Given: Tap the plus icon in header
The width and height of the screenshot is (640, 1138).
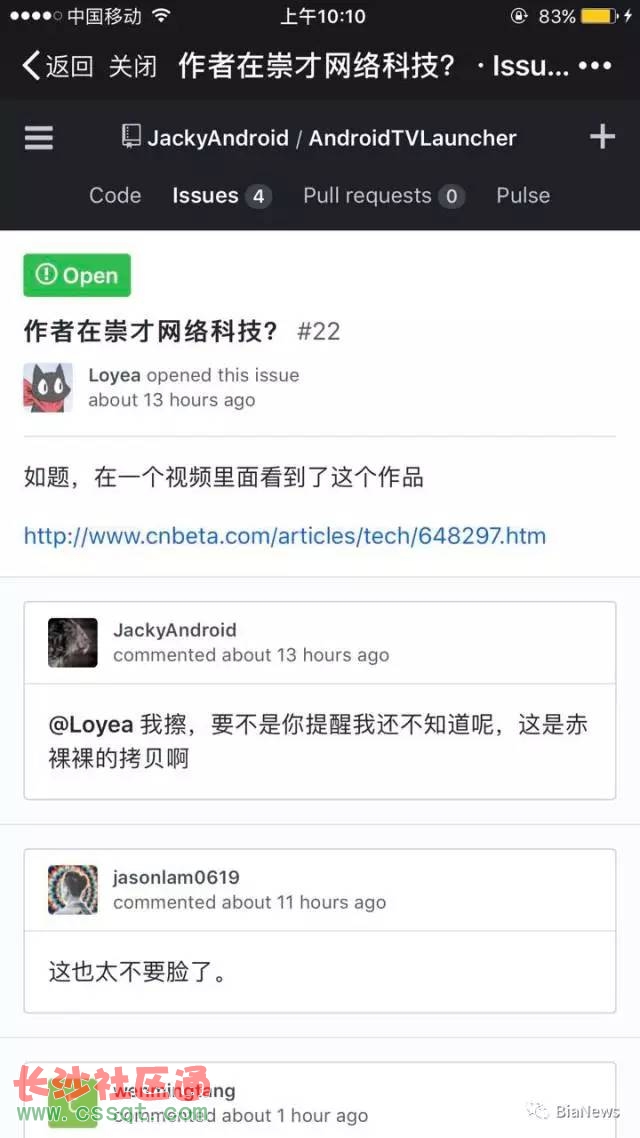Looking at the screenshot, I should pos(602,136).
